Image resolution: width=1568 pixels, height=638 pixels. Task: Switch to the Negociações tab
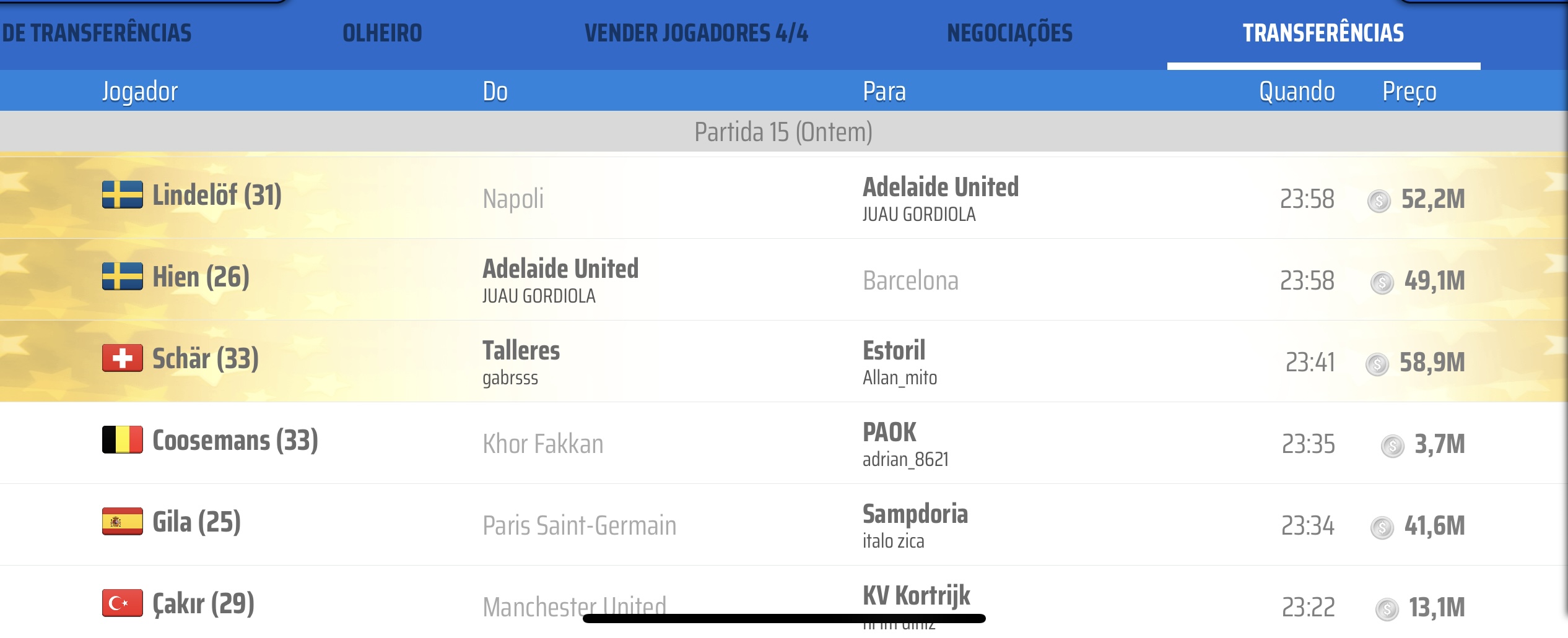click(x=1009, y=33)
